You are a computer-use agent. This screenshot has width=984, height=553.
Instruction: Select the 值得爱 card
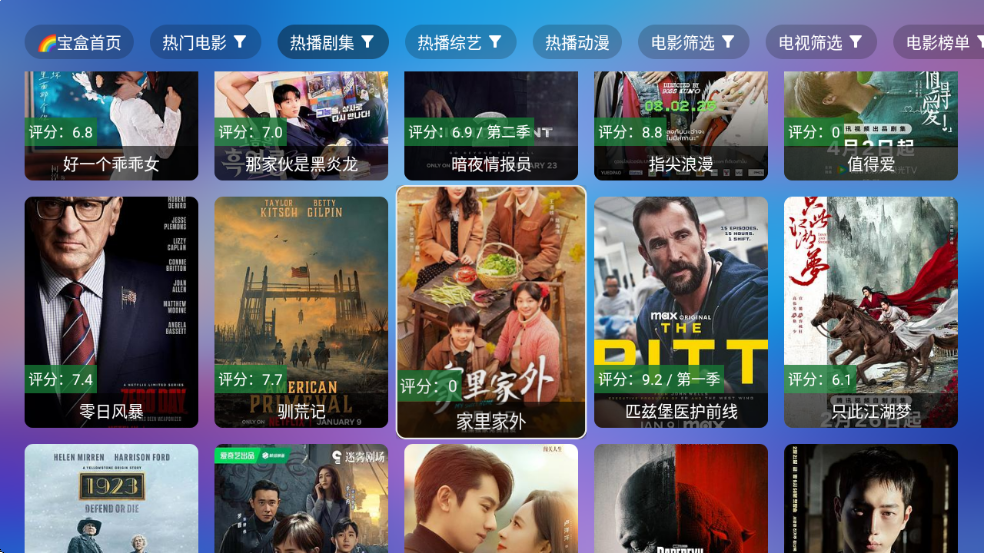coord(871,125)
